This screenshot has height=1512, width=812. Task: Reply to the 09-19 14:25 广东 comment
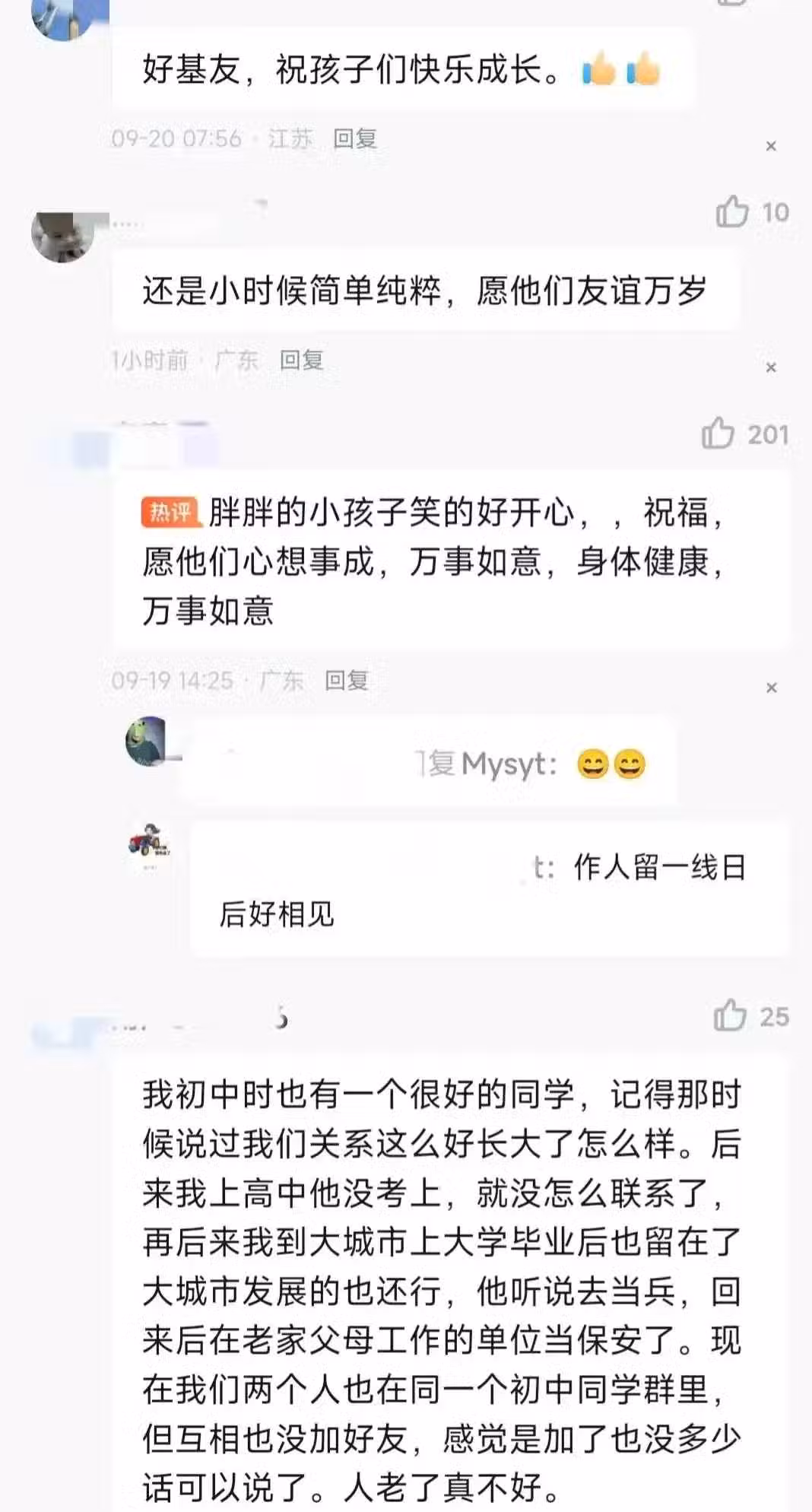(347, 680)
